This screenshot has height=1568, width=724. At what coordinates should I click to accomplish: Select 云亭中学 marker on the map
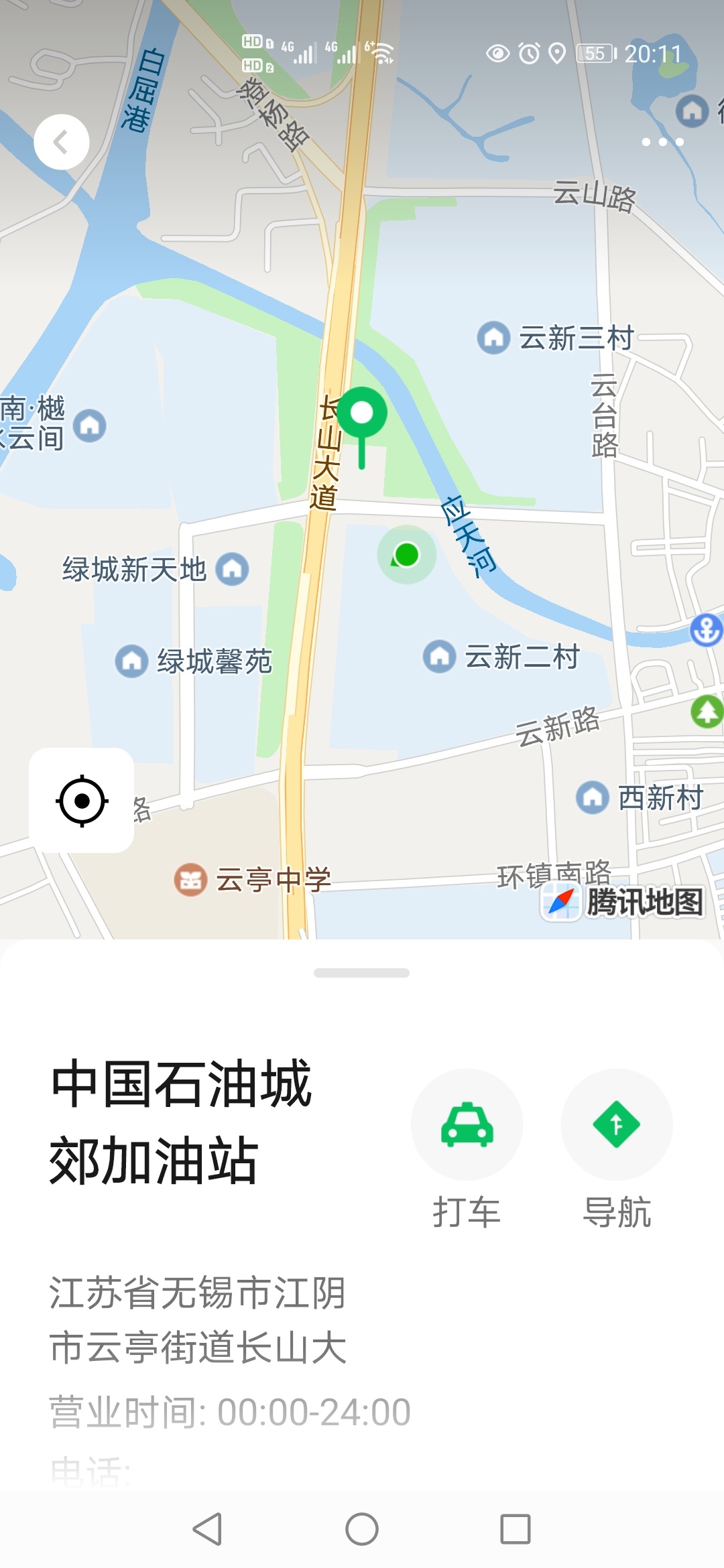click(x=191, y=880)
